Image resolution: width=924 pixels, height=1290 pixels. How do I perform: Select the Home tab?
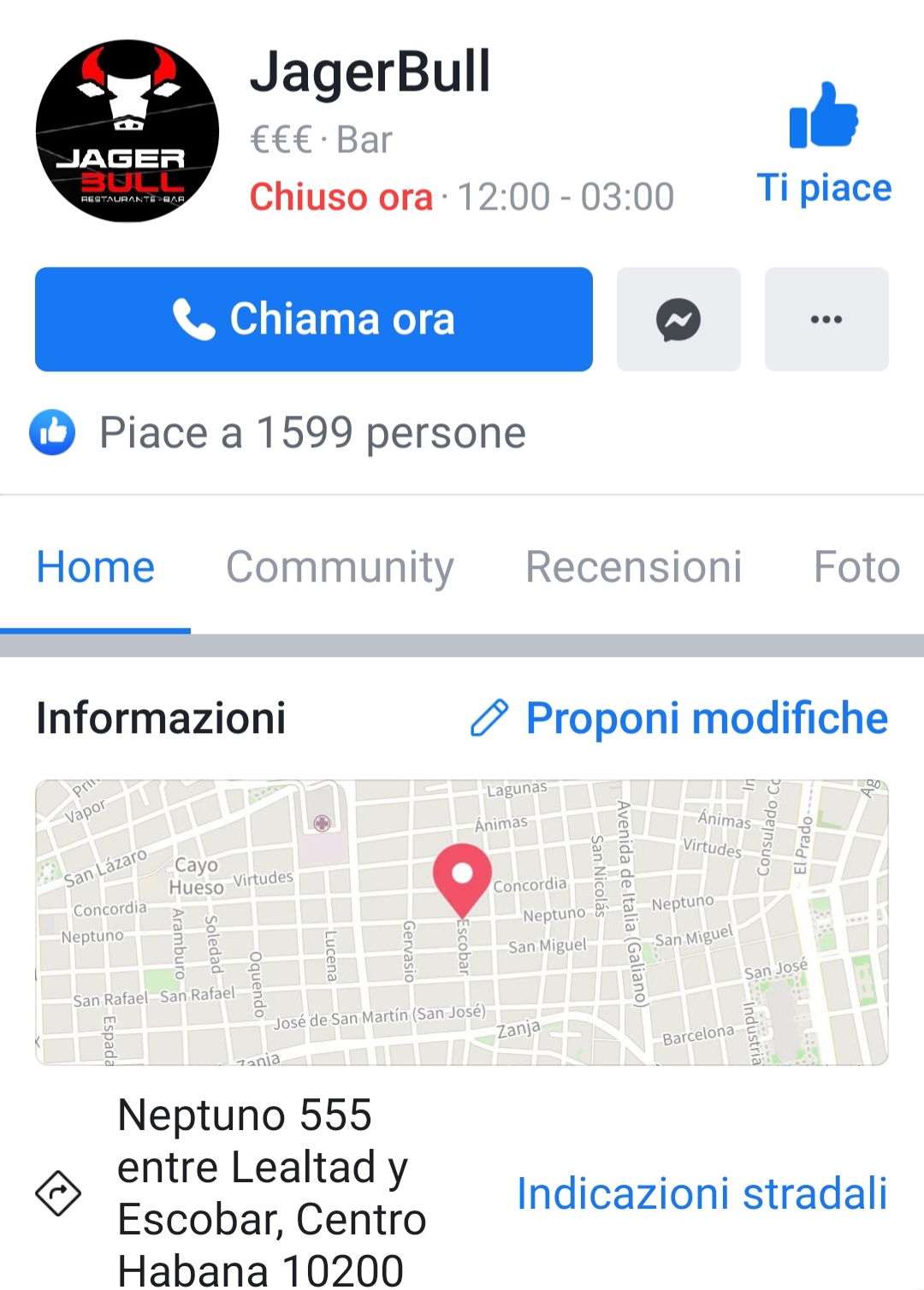96,567
